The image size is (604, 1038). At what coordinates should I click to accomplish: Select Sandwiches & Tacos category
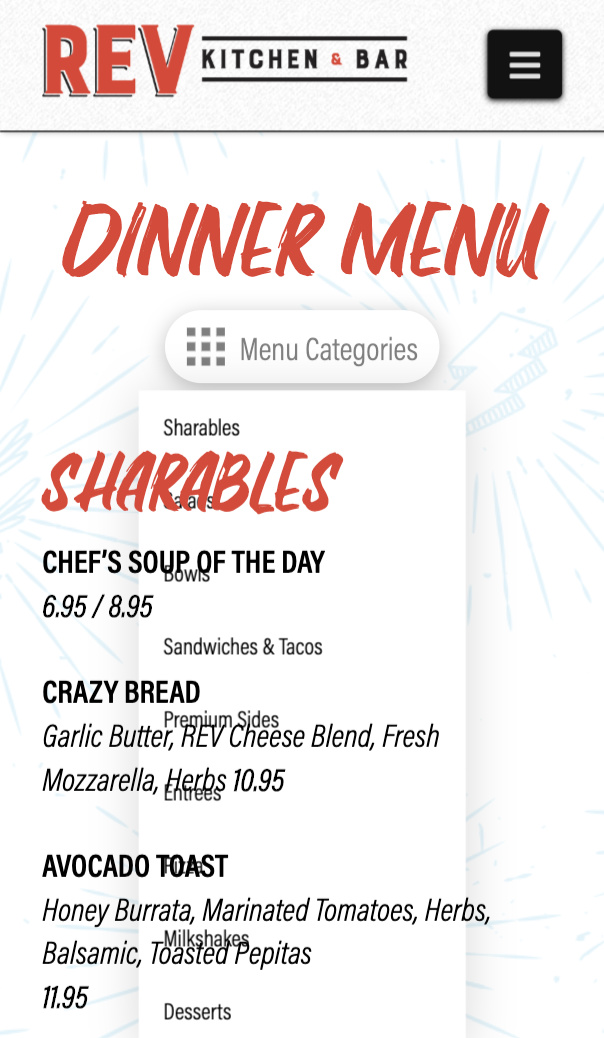tap(242, 646)
